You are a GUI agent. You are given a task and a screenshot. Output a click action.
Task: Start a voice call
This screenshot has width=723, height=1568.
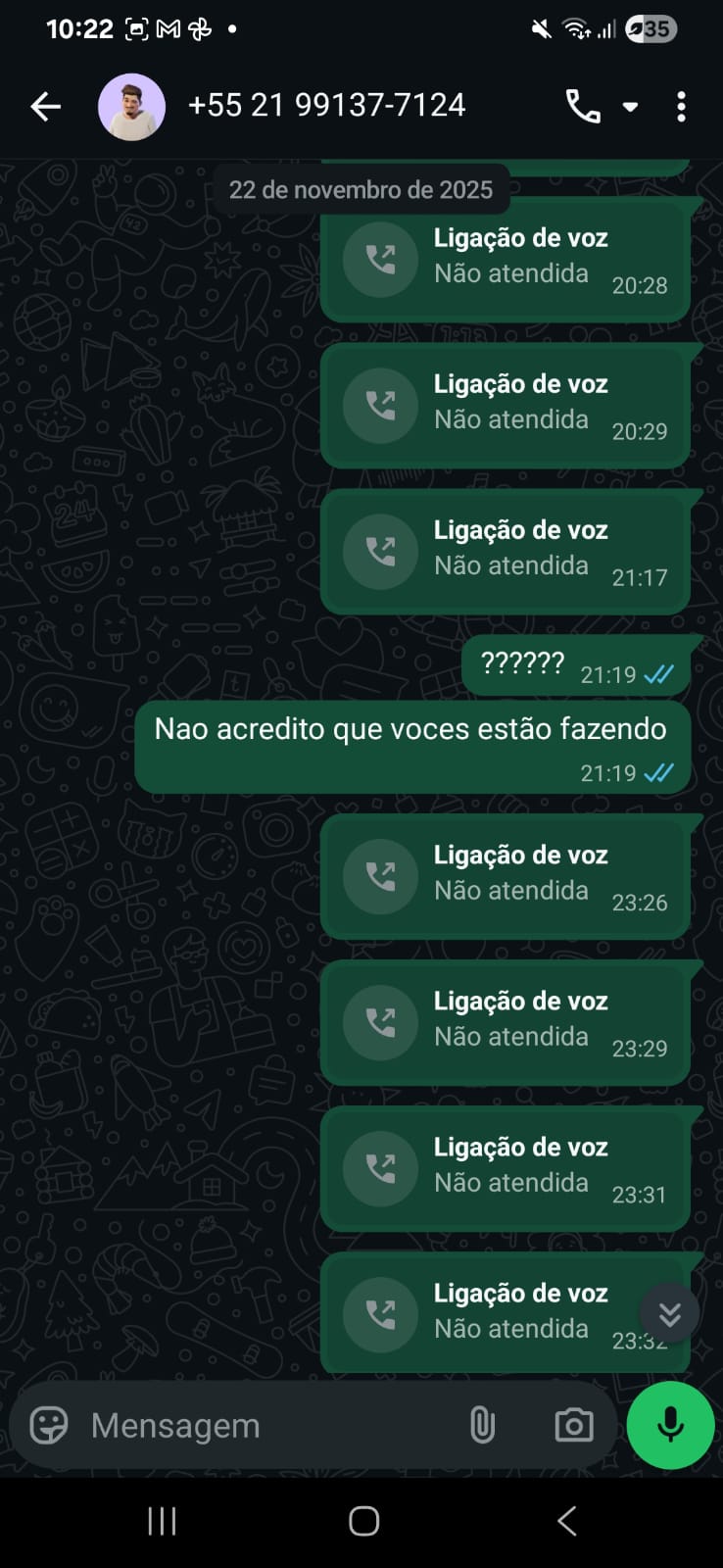(583, 106)
